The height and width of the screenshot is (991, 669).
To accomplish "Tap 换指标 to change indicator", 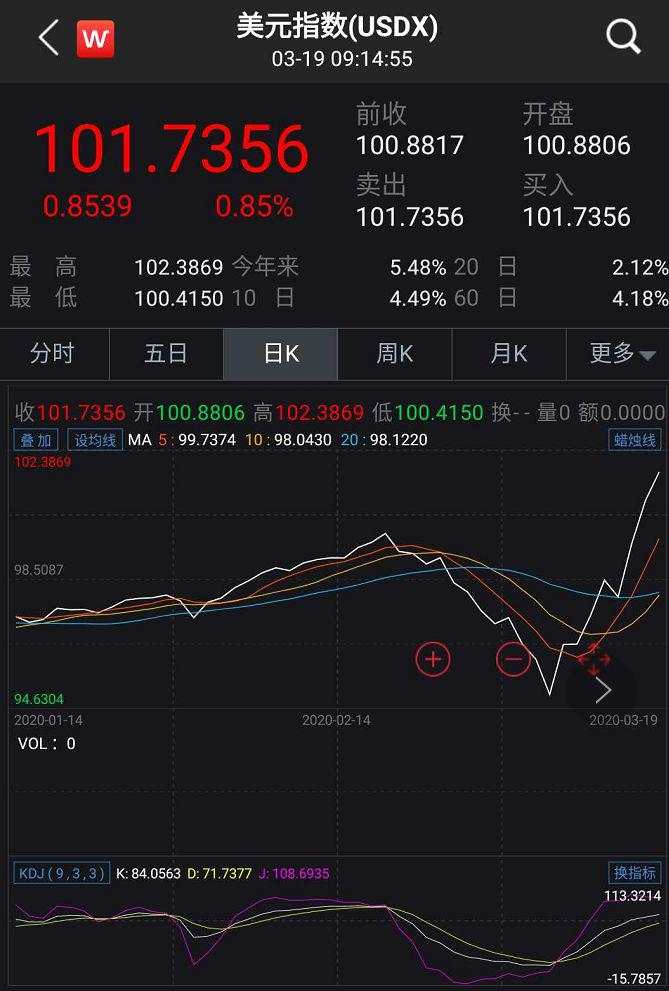I will 636,873.
